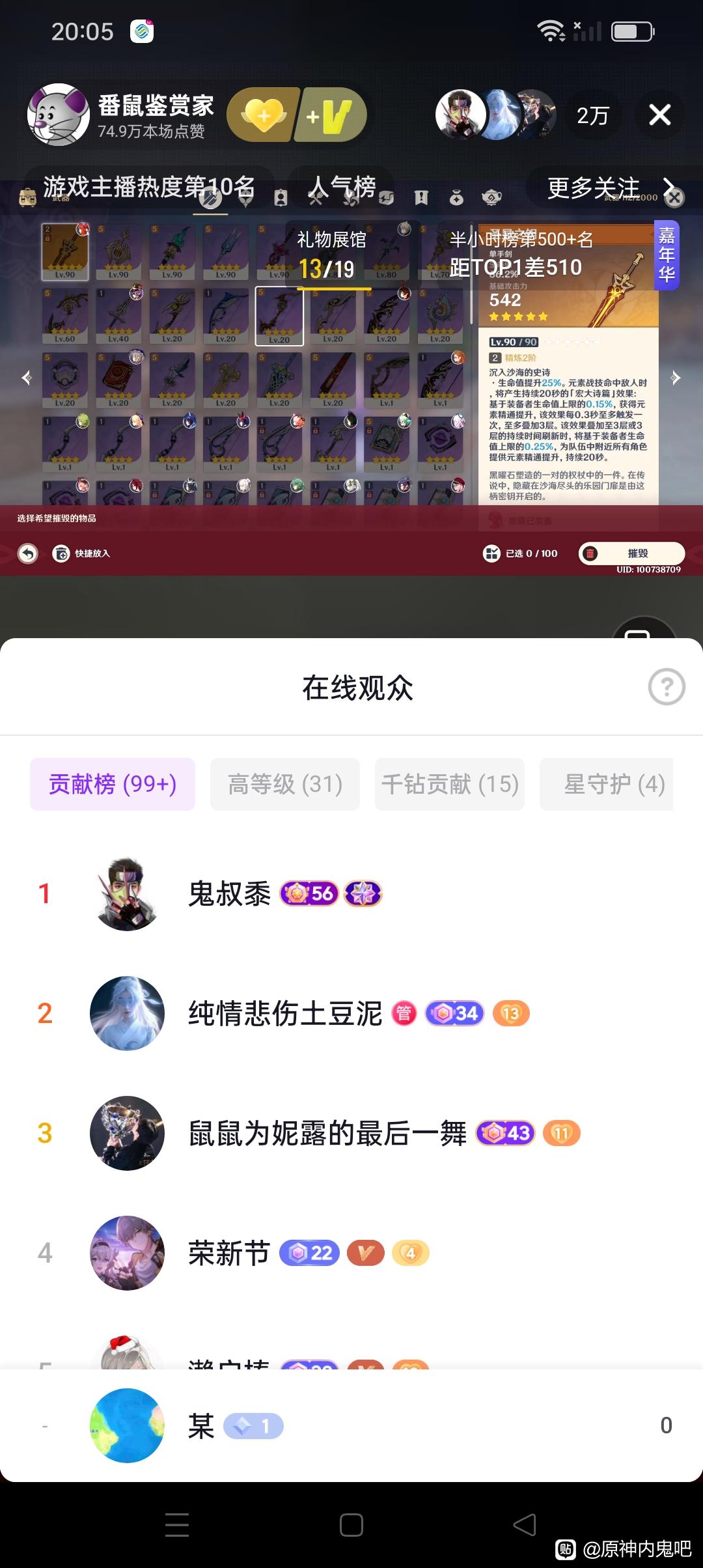Open the online audience help icon
This screenshot has height=1568, width=703.
point(667,687)
